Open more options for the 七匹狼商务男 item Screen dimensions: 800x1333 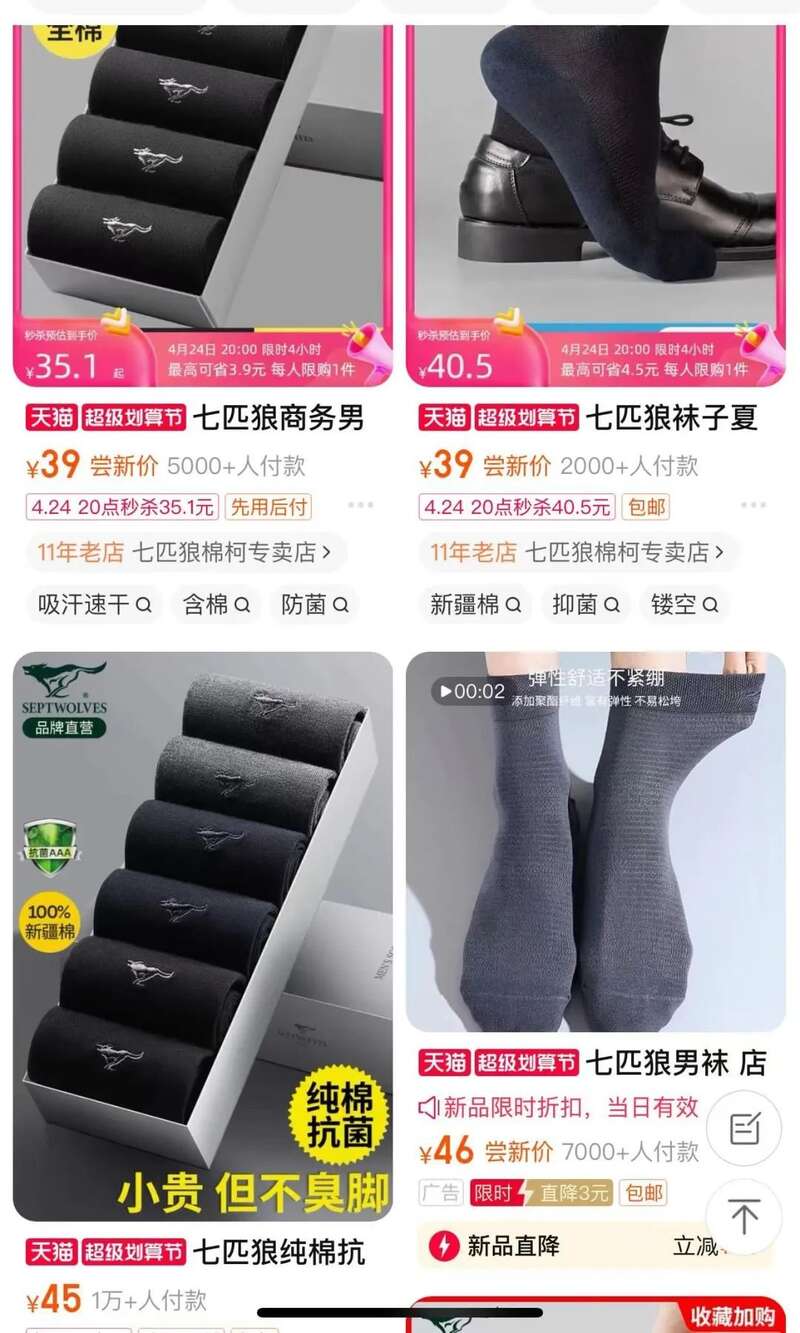pos(360,506)
